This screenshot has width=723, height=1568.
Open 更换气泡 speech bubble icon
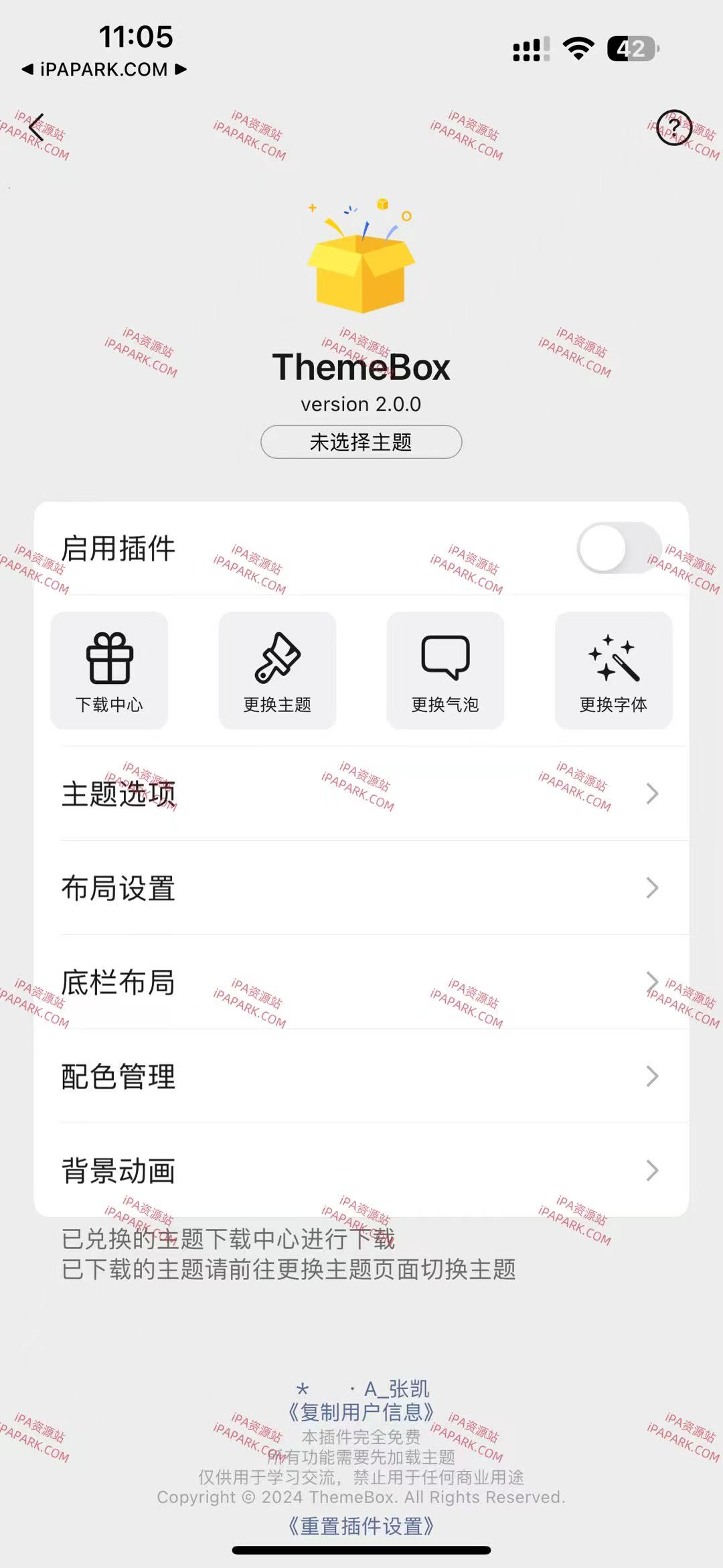[x=445, y=670]
